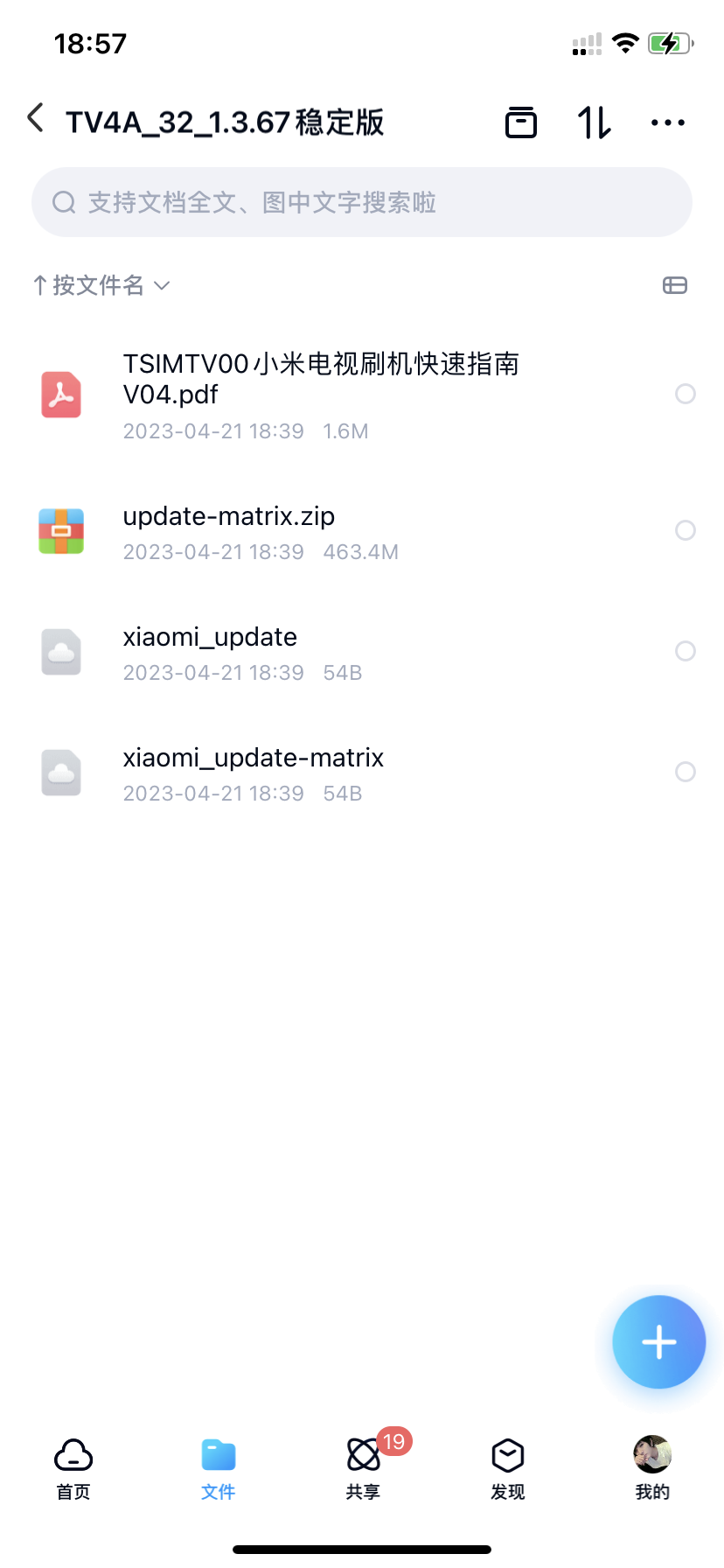Tap the file search box
Image resolution: width=724 pixels, height=1568 pixels.
[x=362, y=202]
